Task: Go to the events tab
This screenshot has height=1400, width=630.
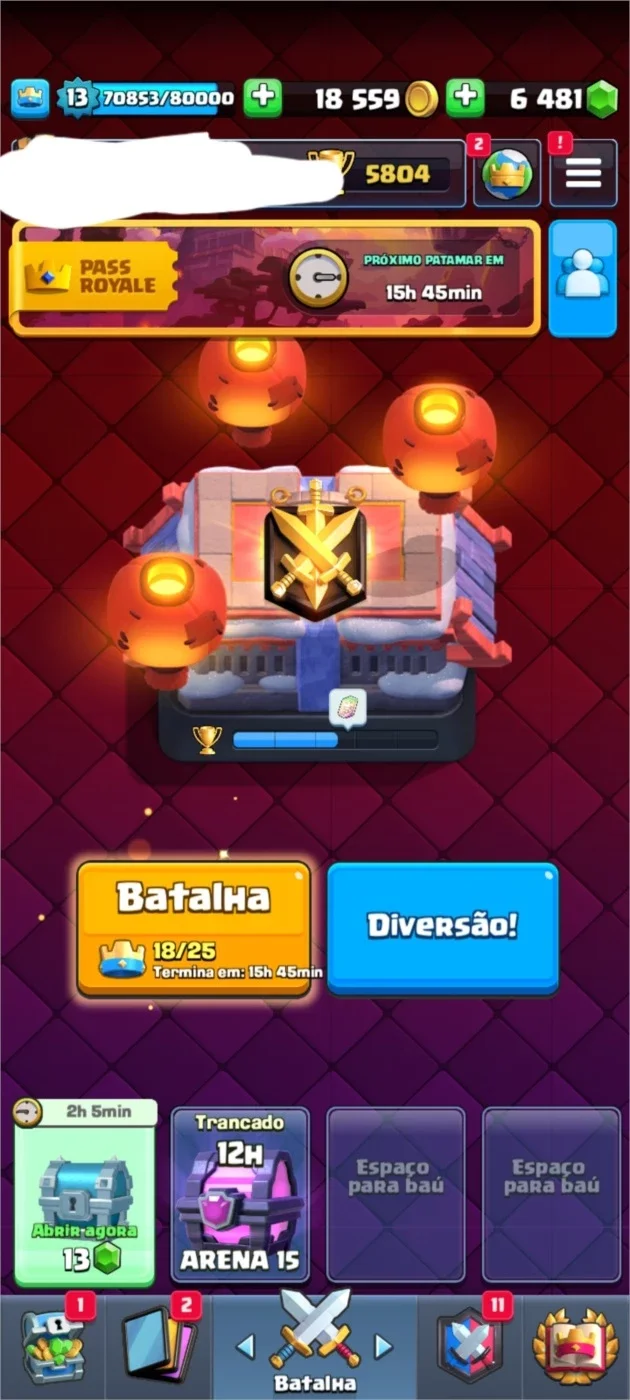Action: (x=573, y=1347)
